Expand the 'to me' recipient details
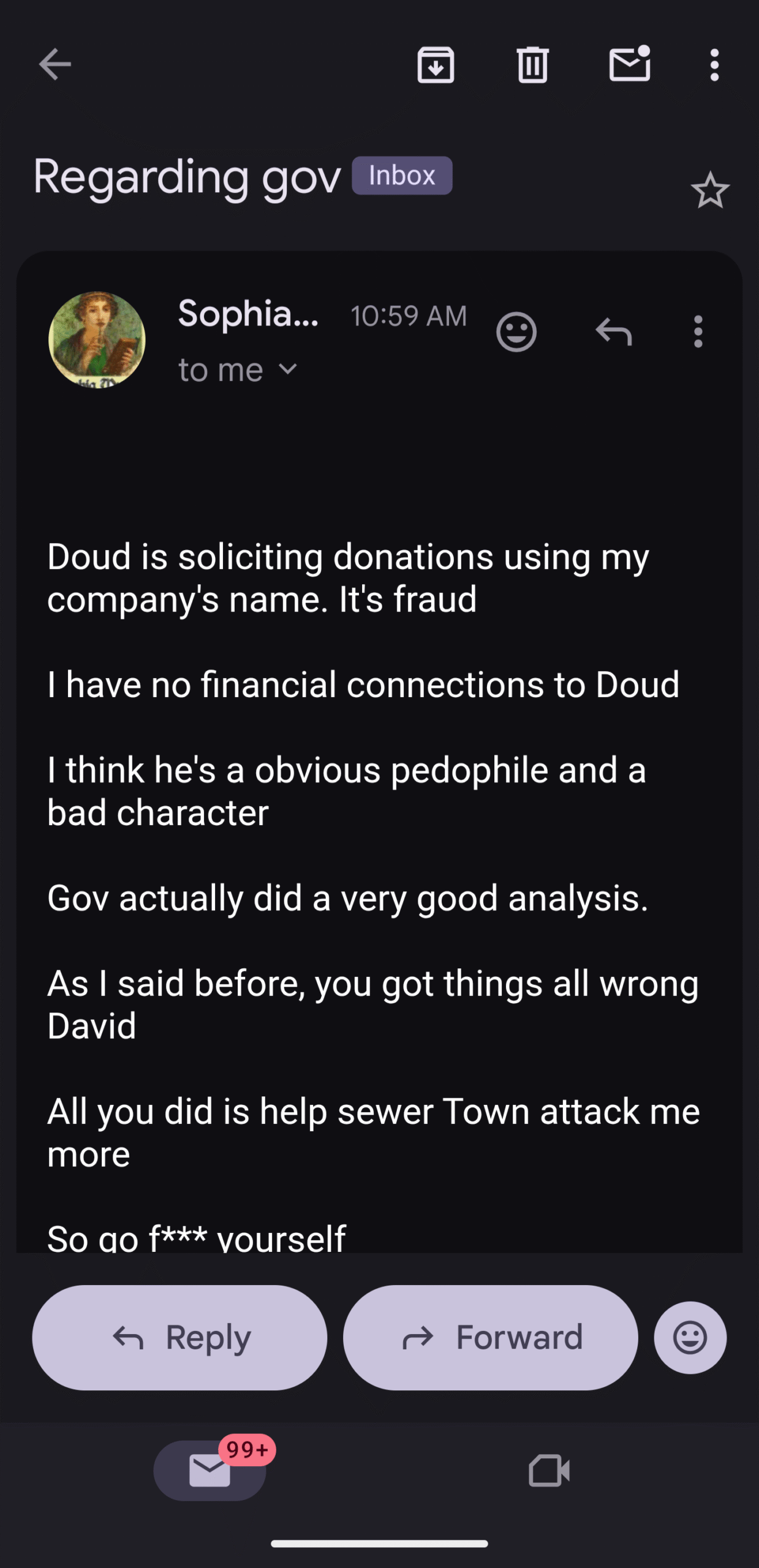The image size is (759, 1568). 238,370
